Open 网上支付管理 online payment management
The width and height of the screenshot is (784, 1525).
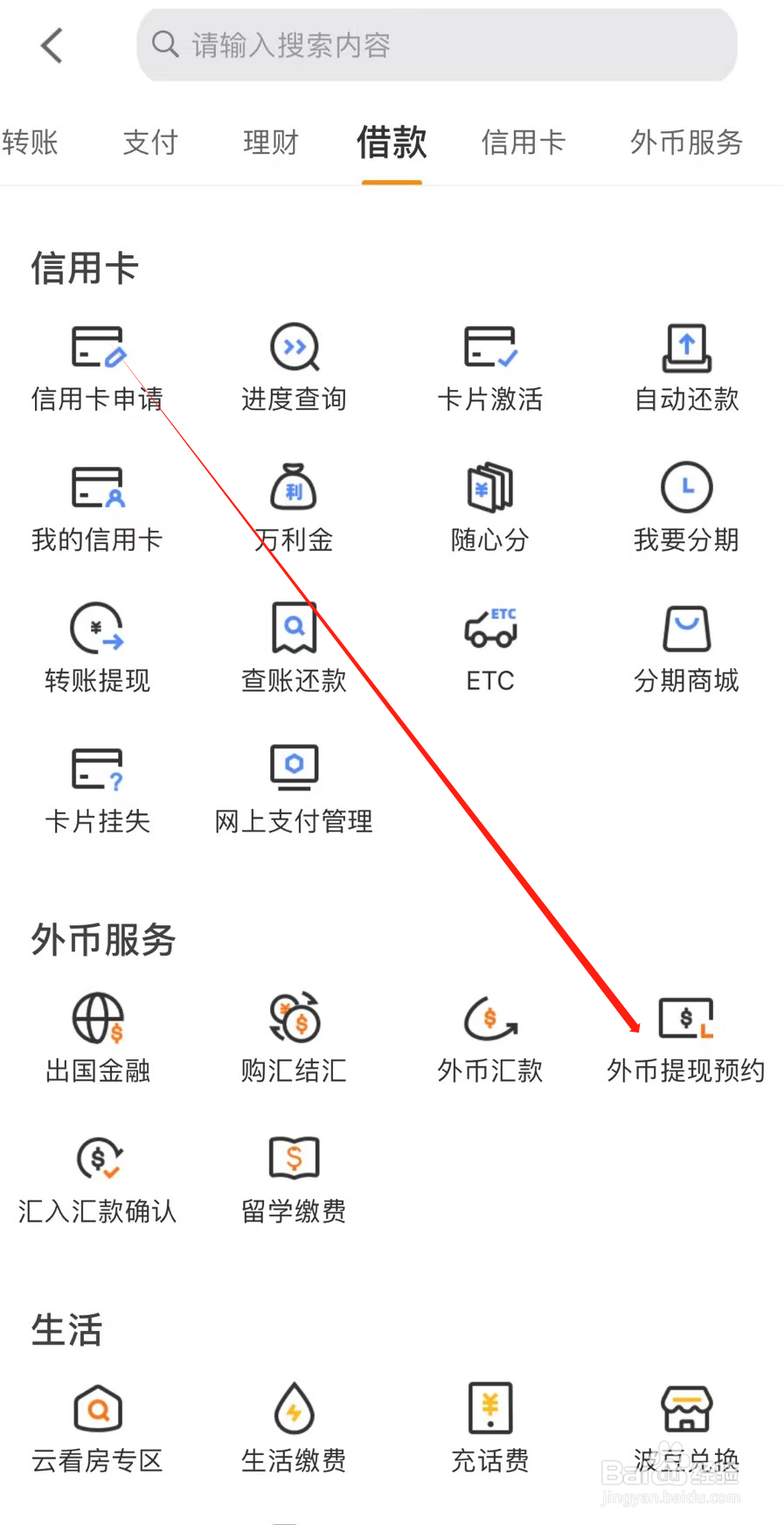coord(293,787)
